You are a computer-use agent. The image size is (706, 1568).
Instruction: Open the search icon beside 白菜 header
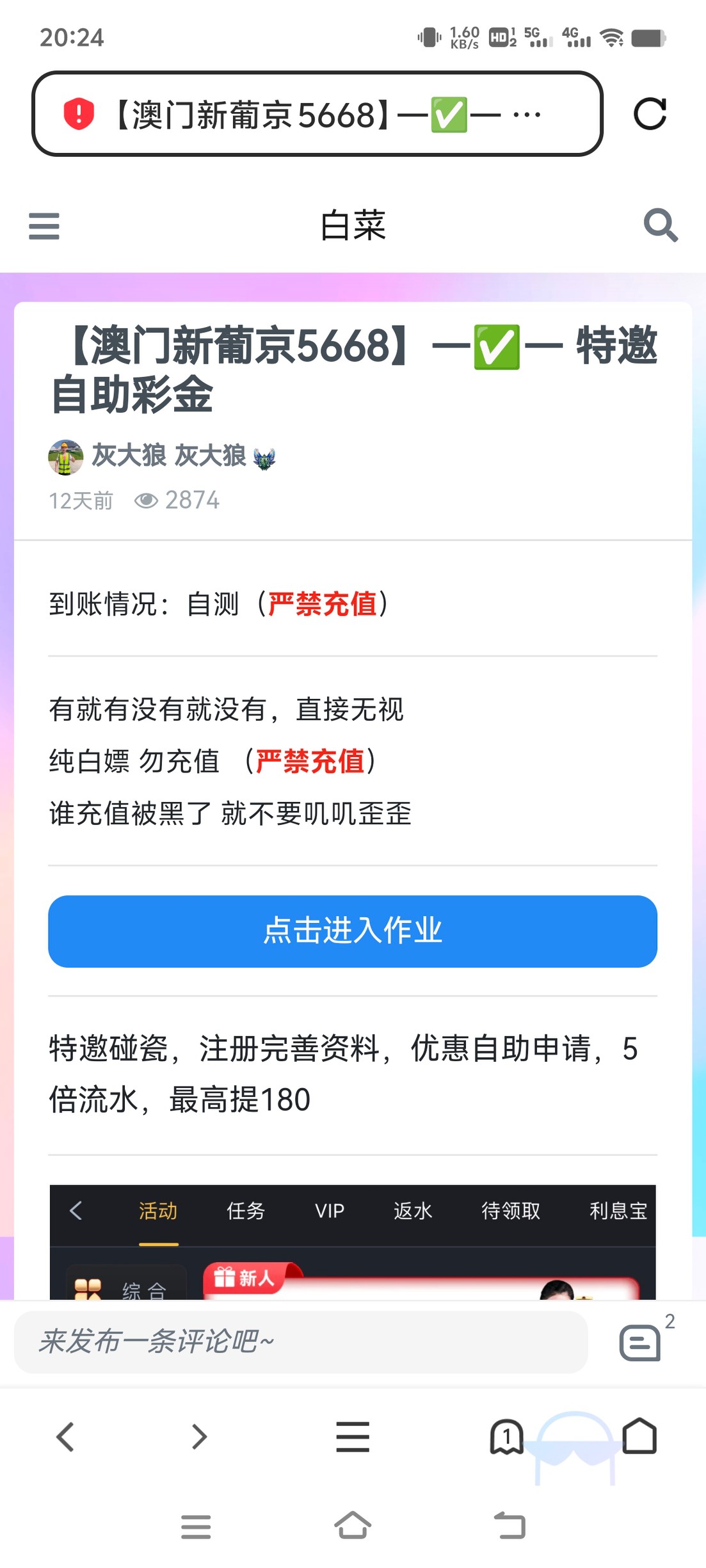pyautogui.click(x=661, y=225)
